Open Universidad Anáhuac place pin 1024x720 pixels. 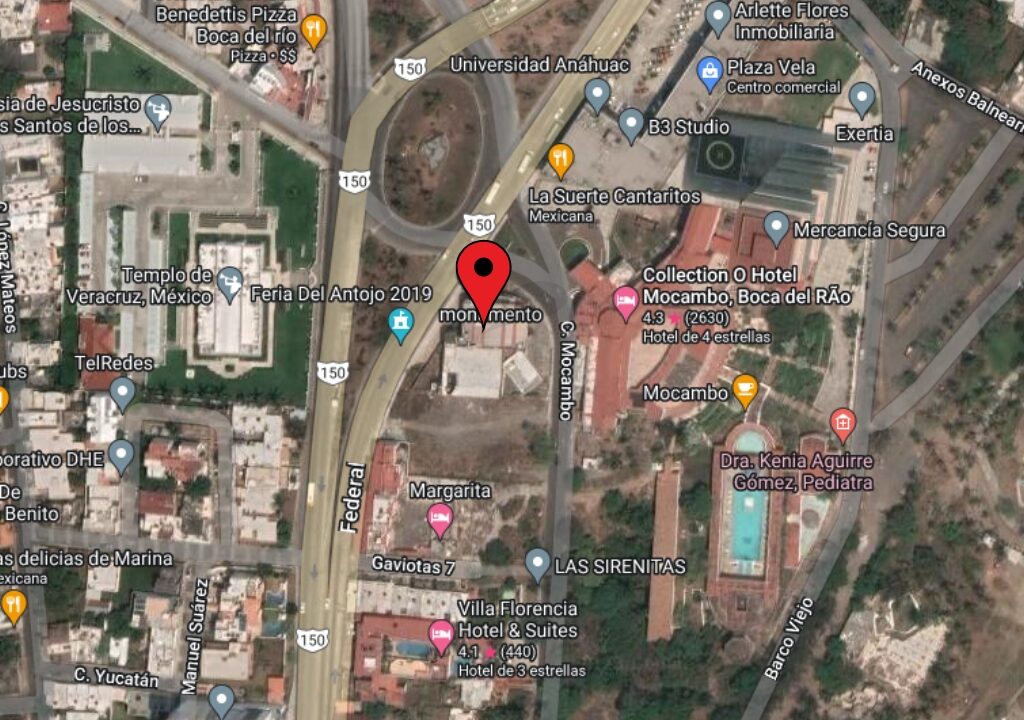tap(597, 95)
